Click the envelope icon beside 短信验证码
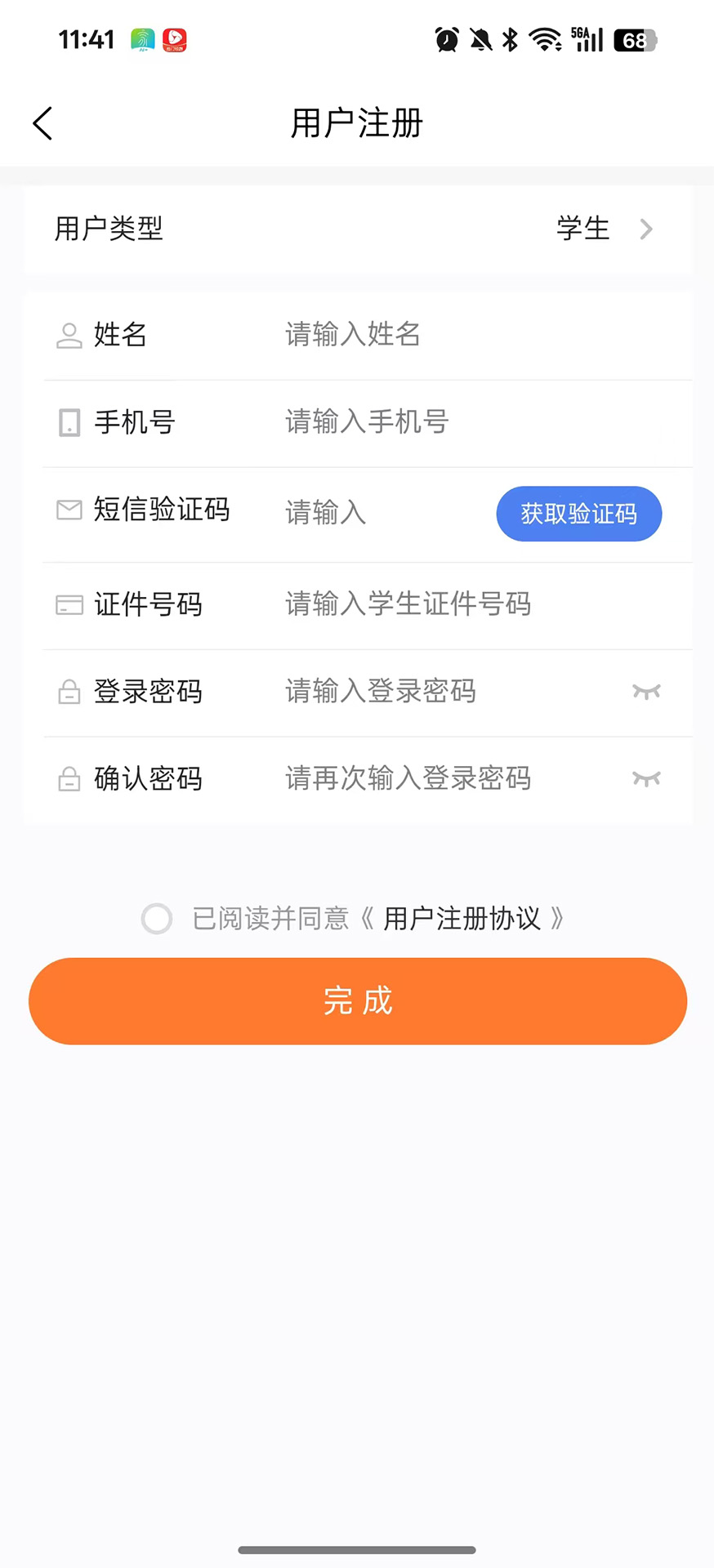 click(x=69, y=510)
